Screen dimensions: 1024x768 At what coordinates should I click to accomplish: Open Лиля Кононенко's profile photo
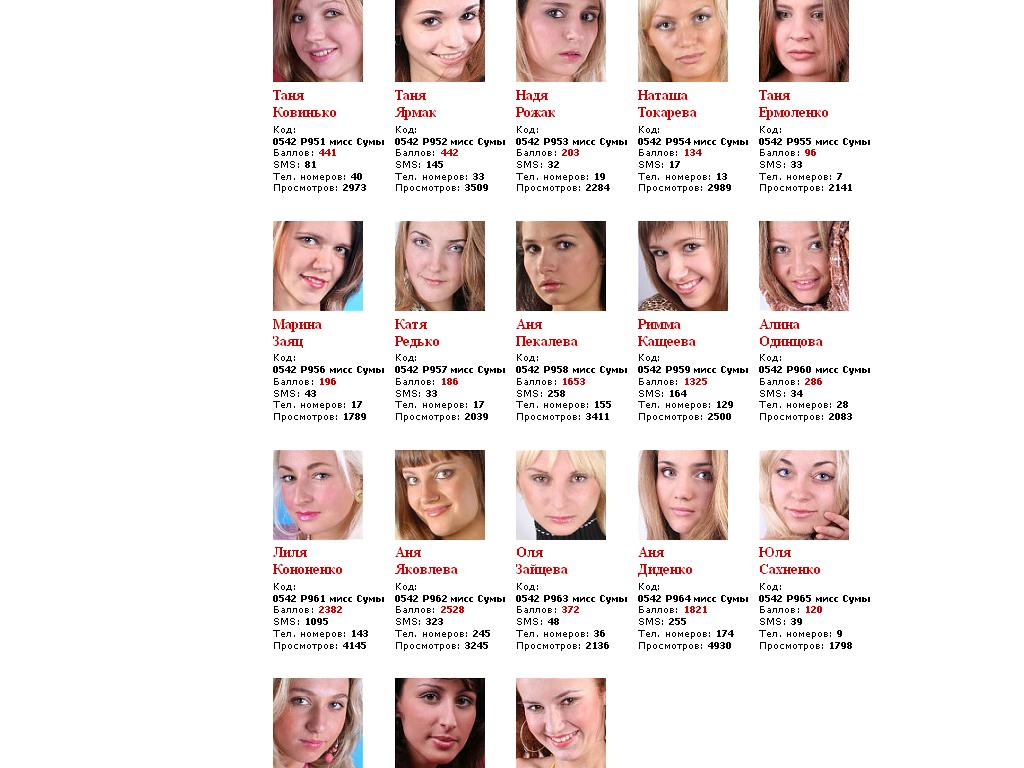click(317, 495)
